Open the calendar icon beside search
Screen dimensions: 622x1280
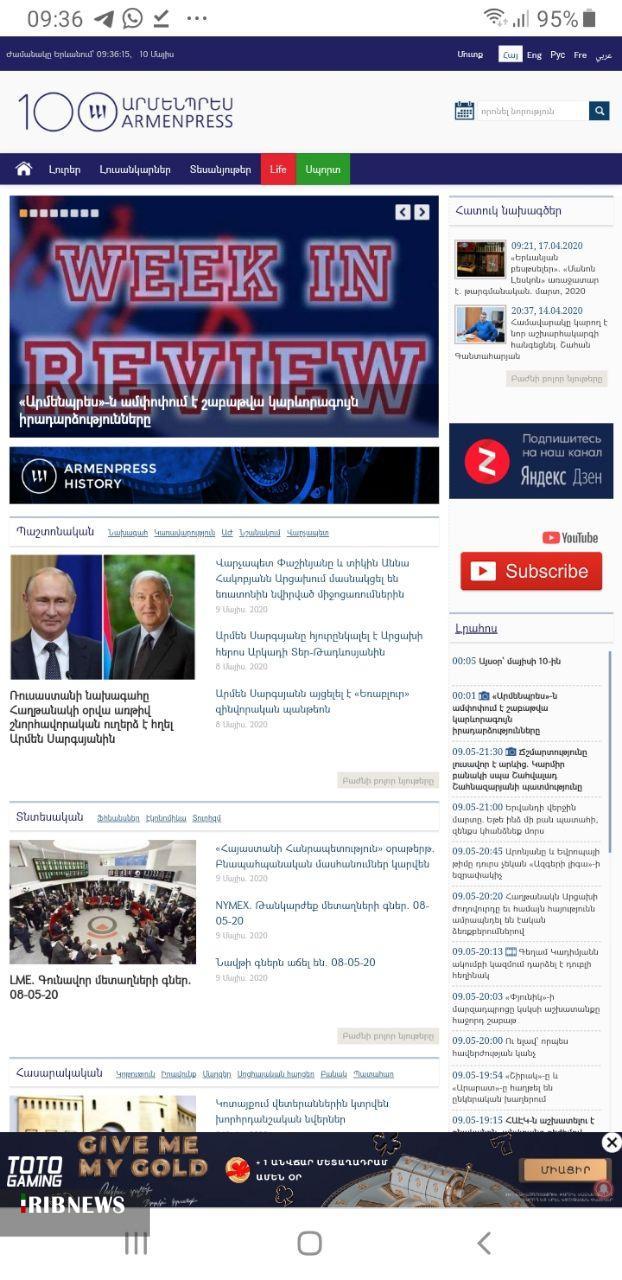464,111
